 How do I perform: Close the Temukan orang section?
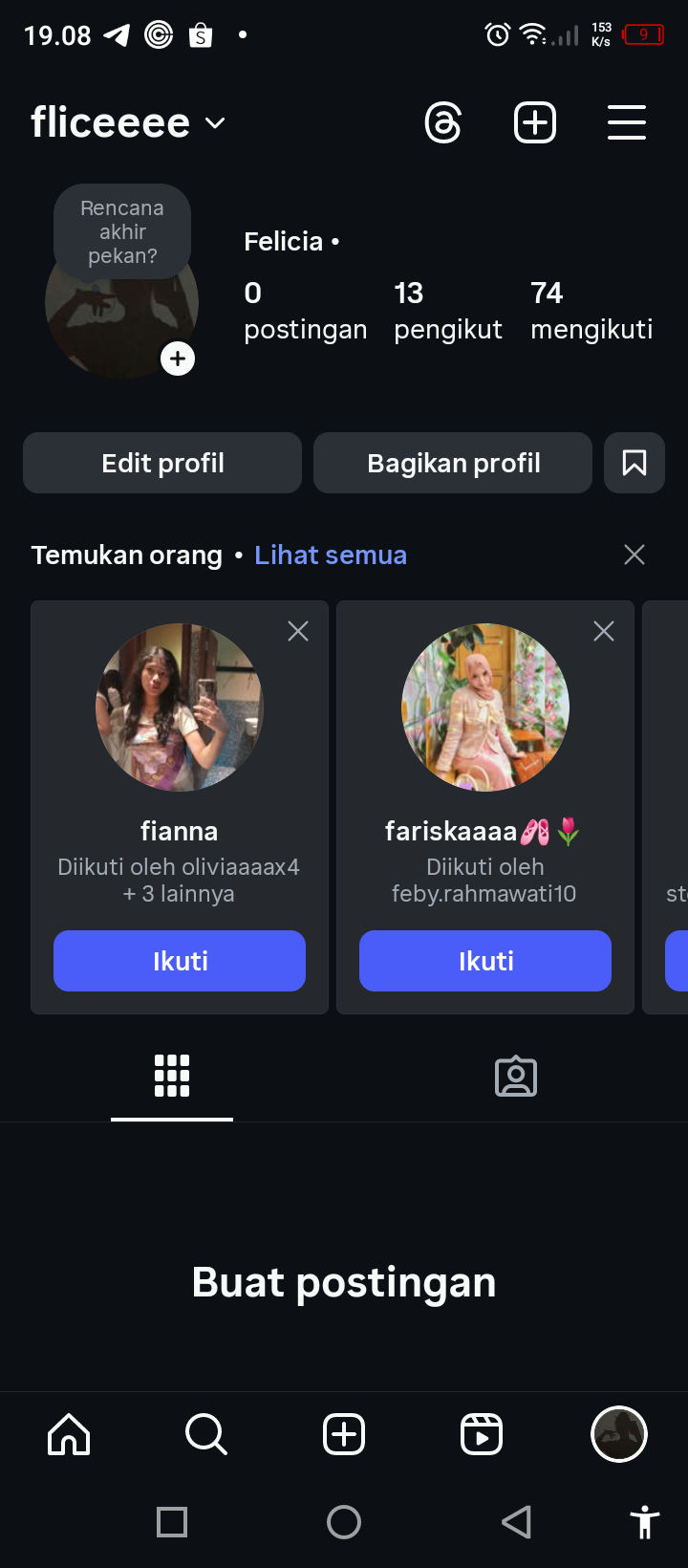(634, 555)
